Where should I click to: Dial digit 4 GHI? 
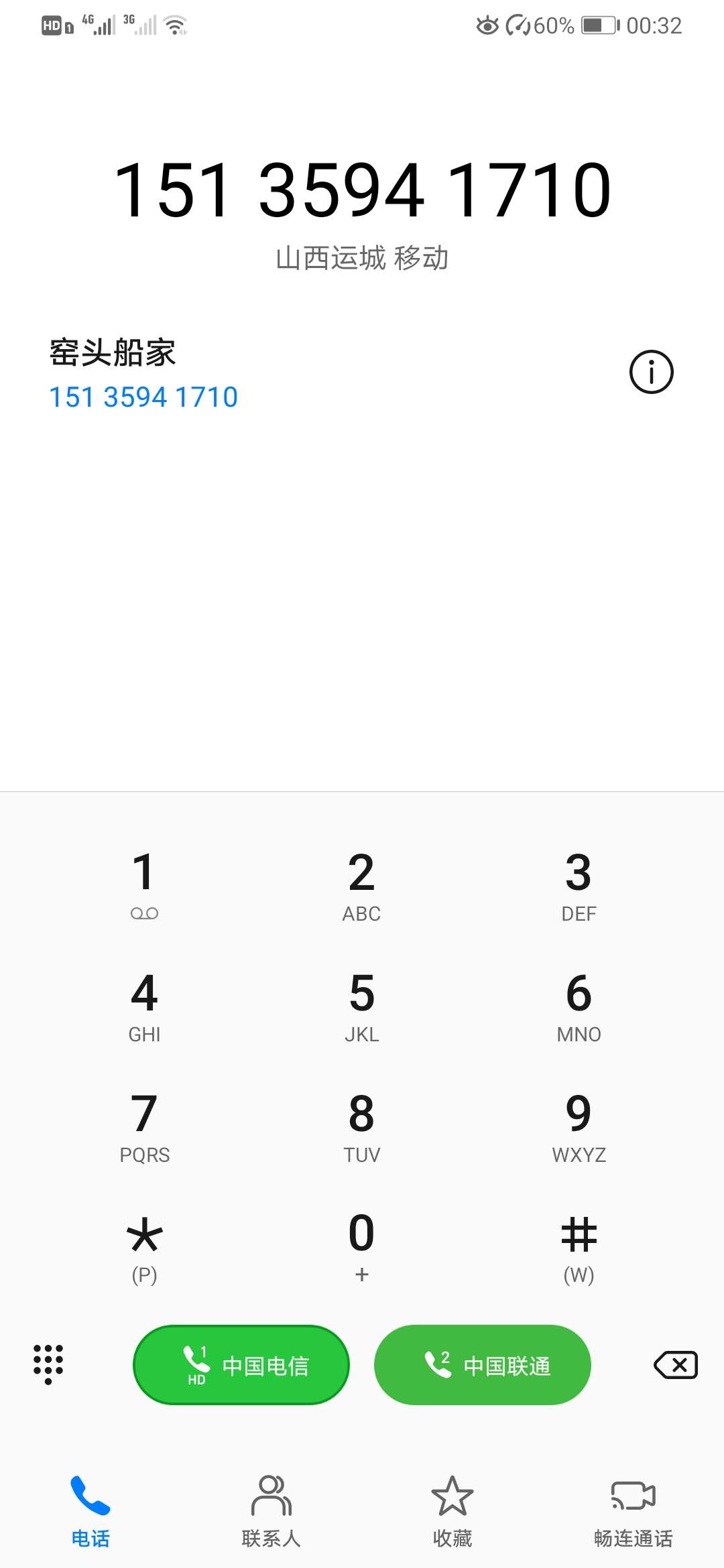coord(145,1005)
